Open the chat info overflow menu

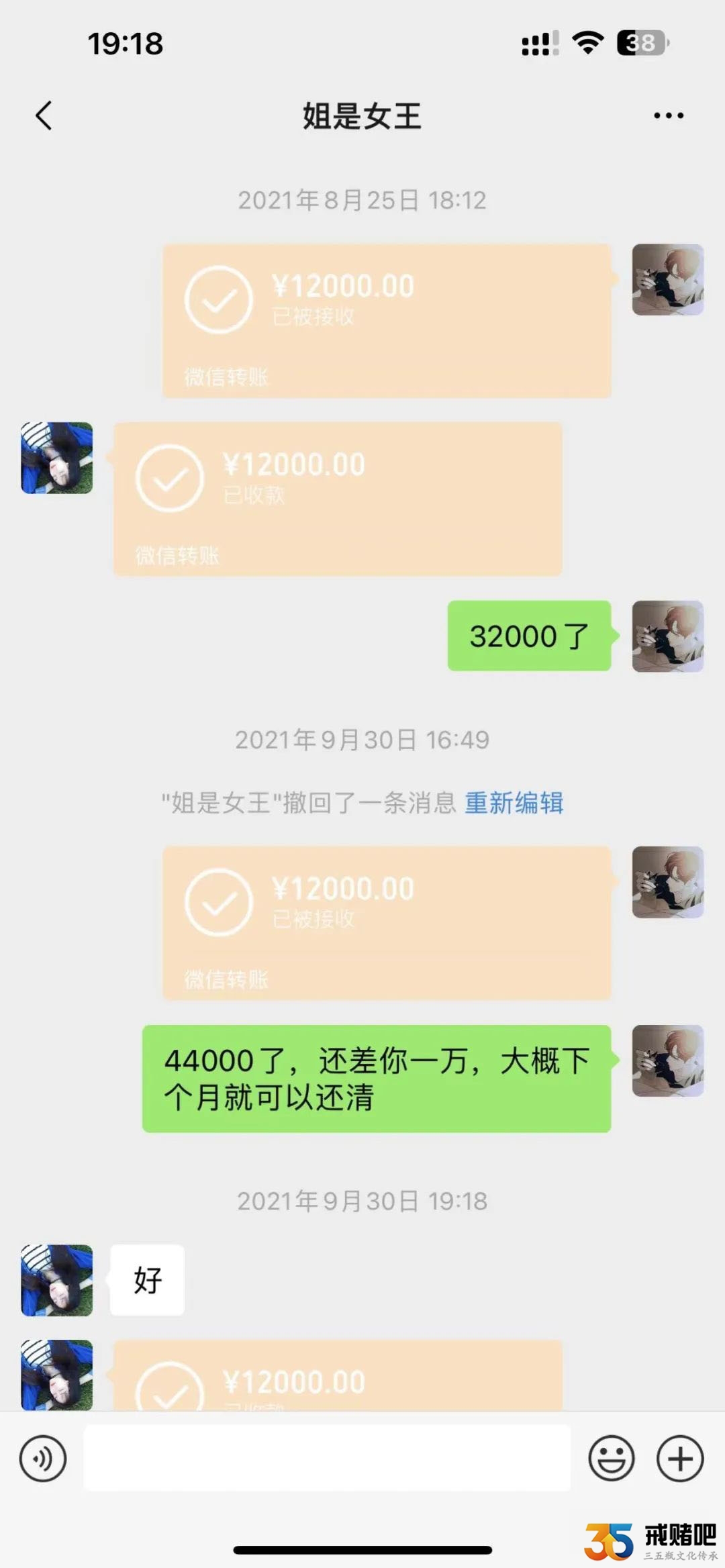669,115
